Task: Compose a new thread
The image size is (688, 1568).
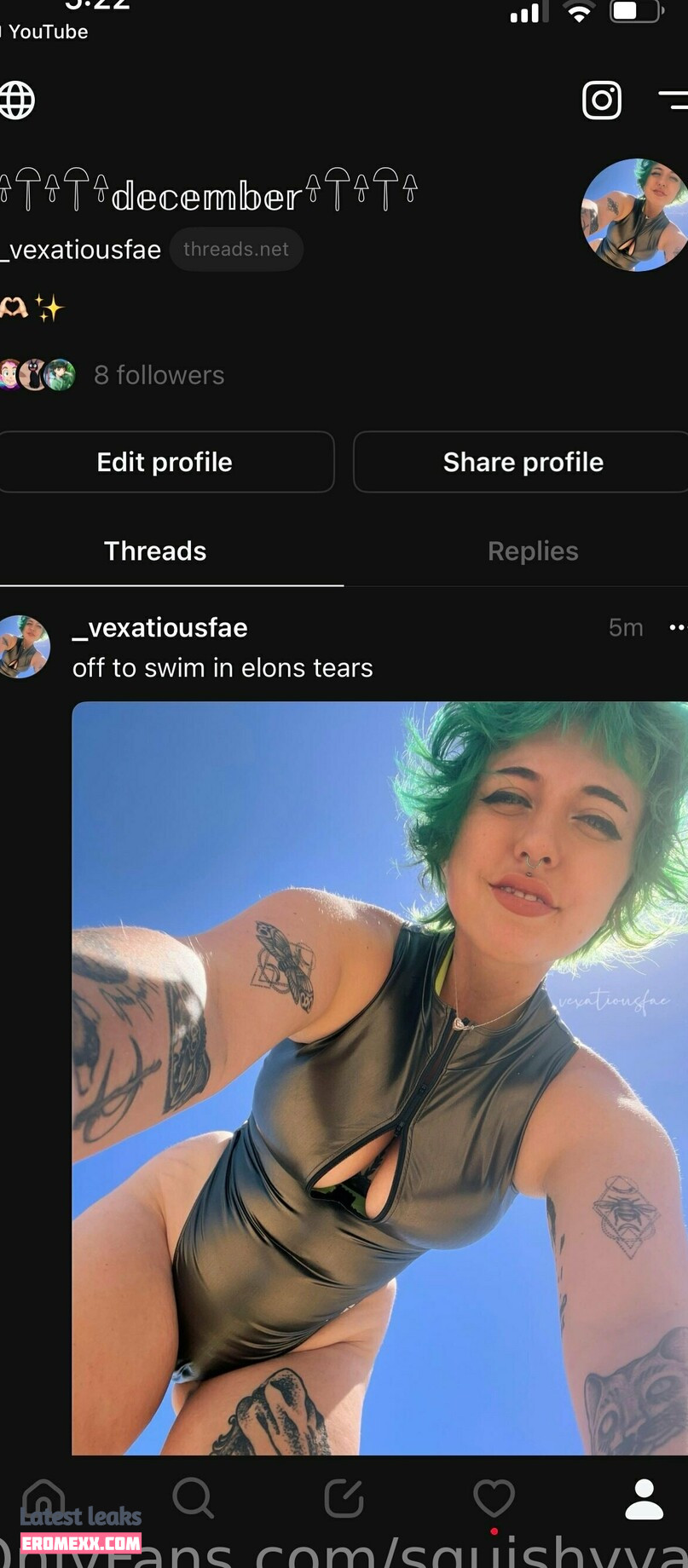Action: pyautogui.click(x=344, y=1497)
